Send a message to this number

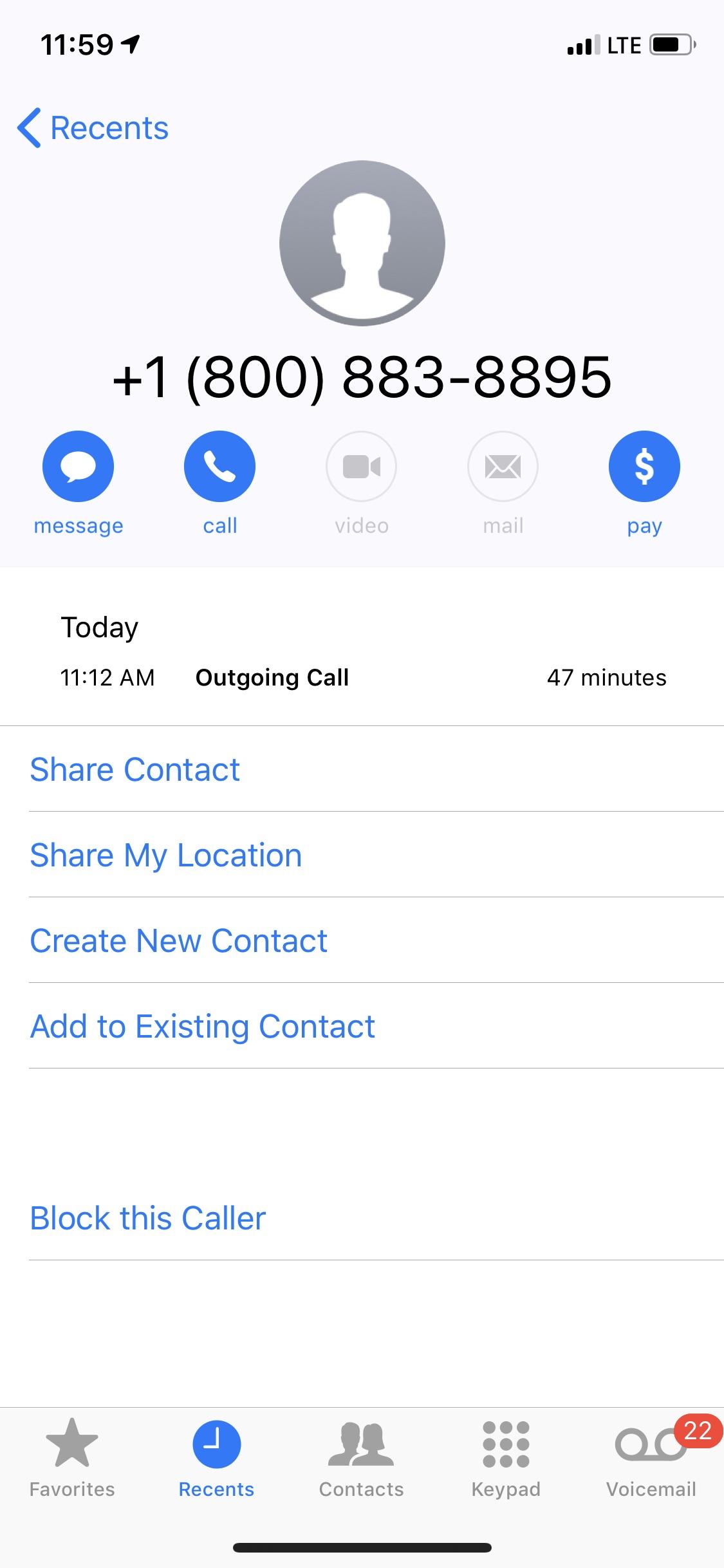click(77, 465)
